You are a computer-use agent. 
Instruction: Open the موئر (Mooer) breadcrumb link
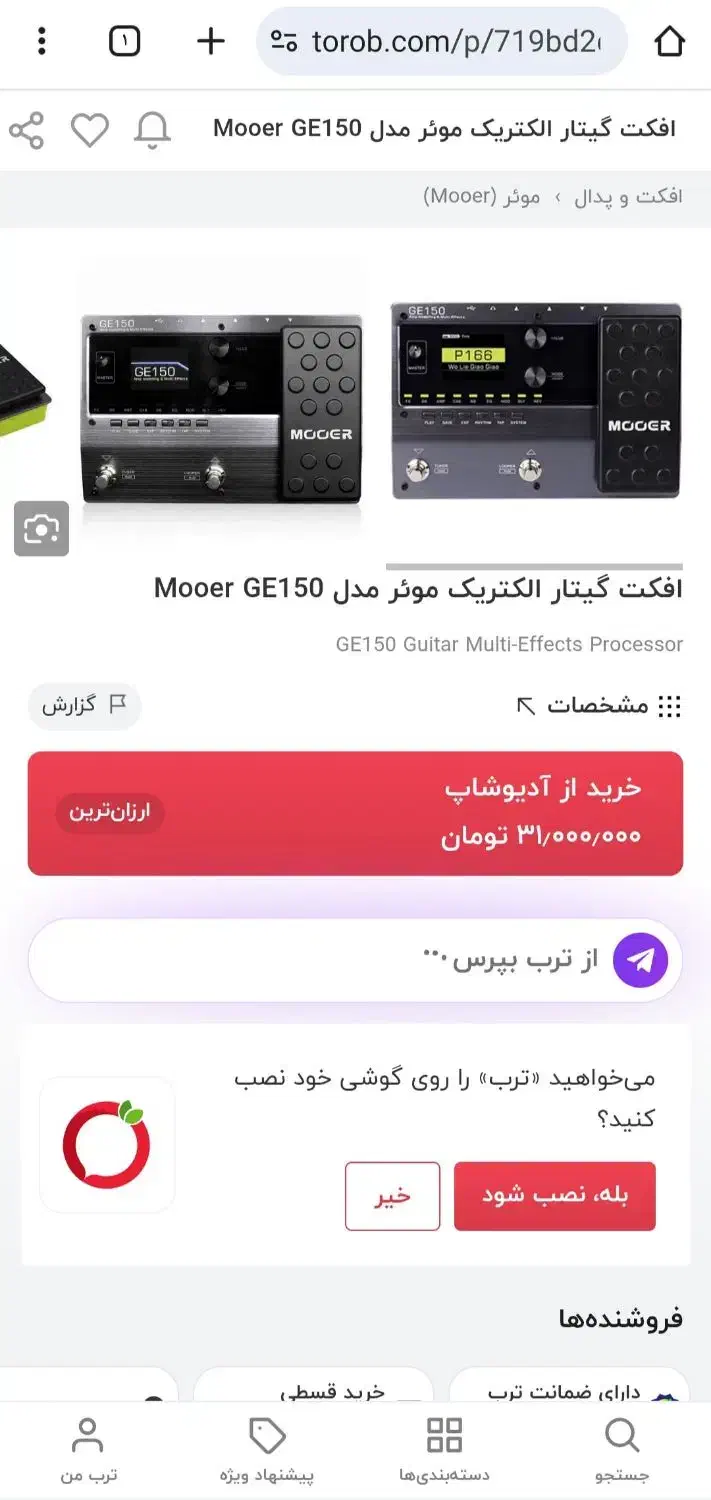[482, 196]
